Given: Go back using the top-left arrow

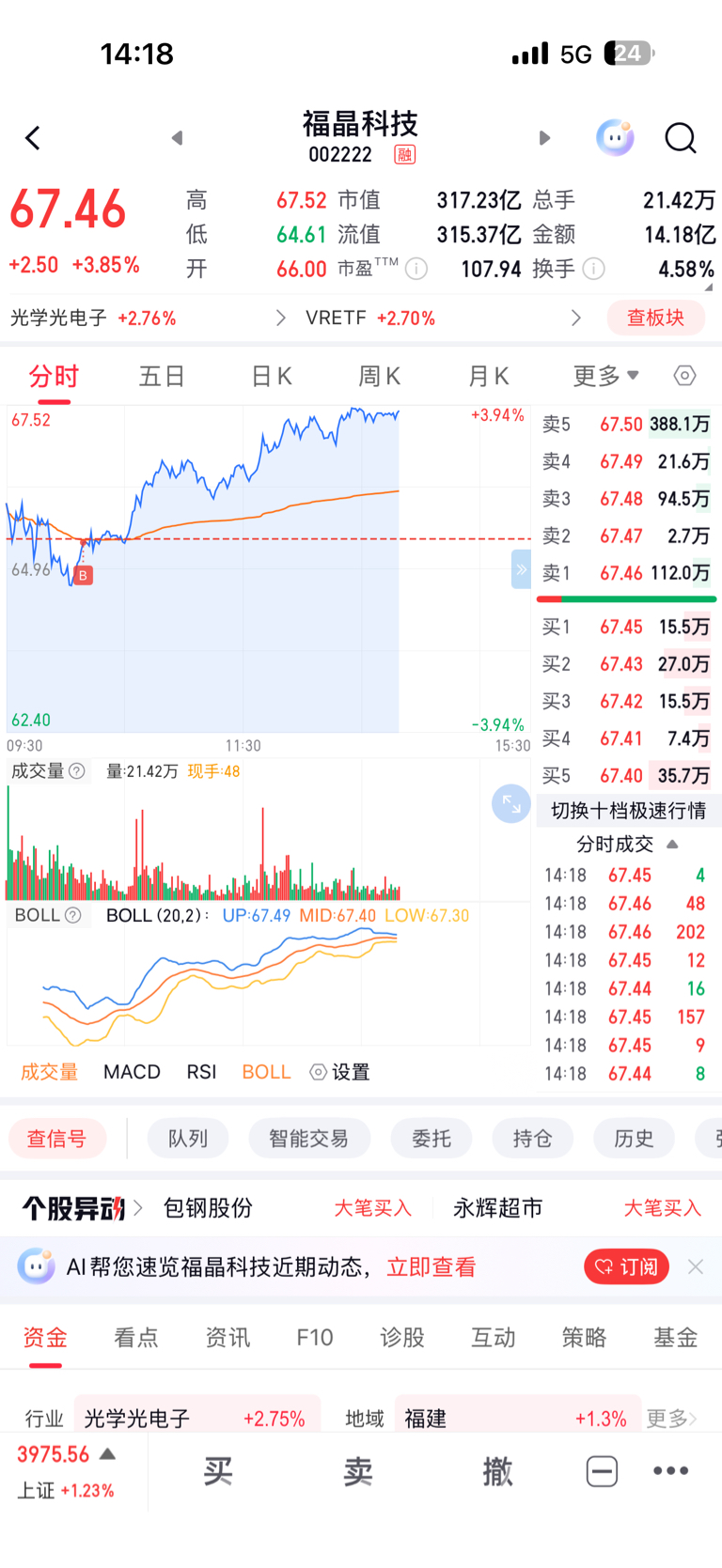Looking at the screenshot, I should (33, 138).
